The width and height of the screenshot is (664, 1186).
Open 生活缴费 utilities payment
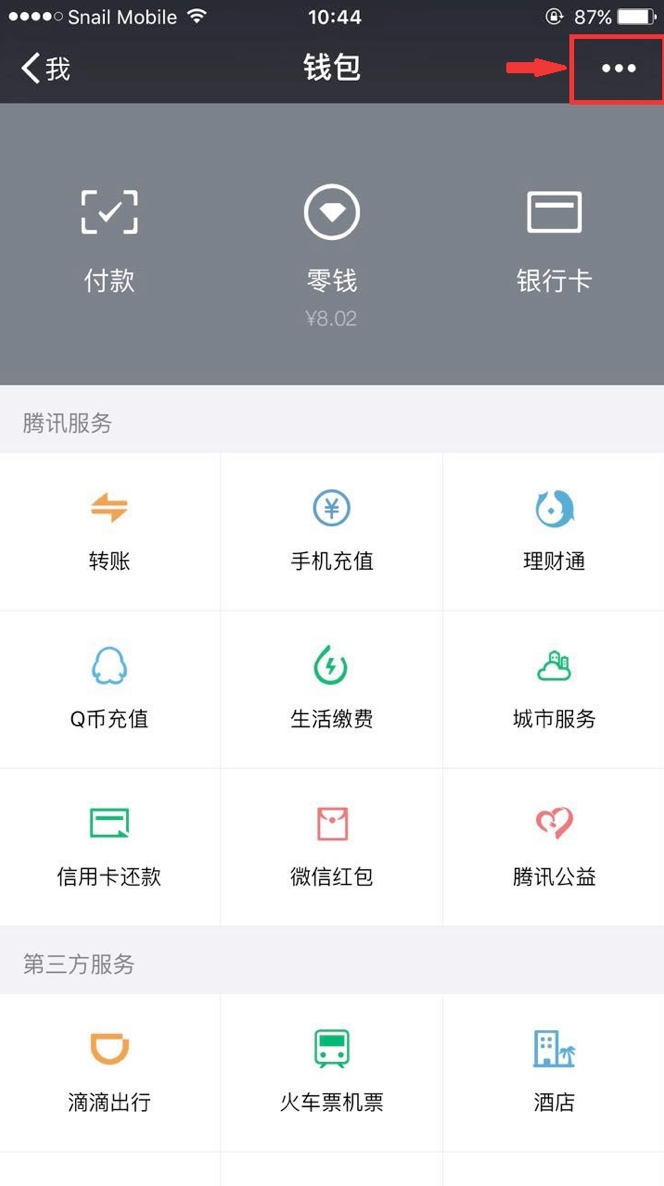(x=331, y=689)
